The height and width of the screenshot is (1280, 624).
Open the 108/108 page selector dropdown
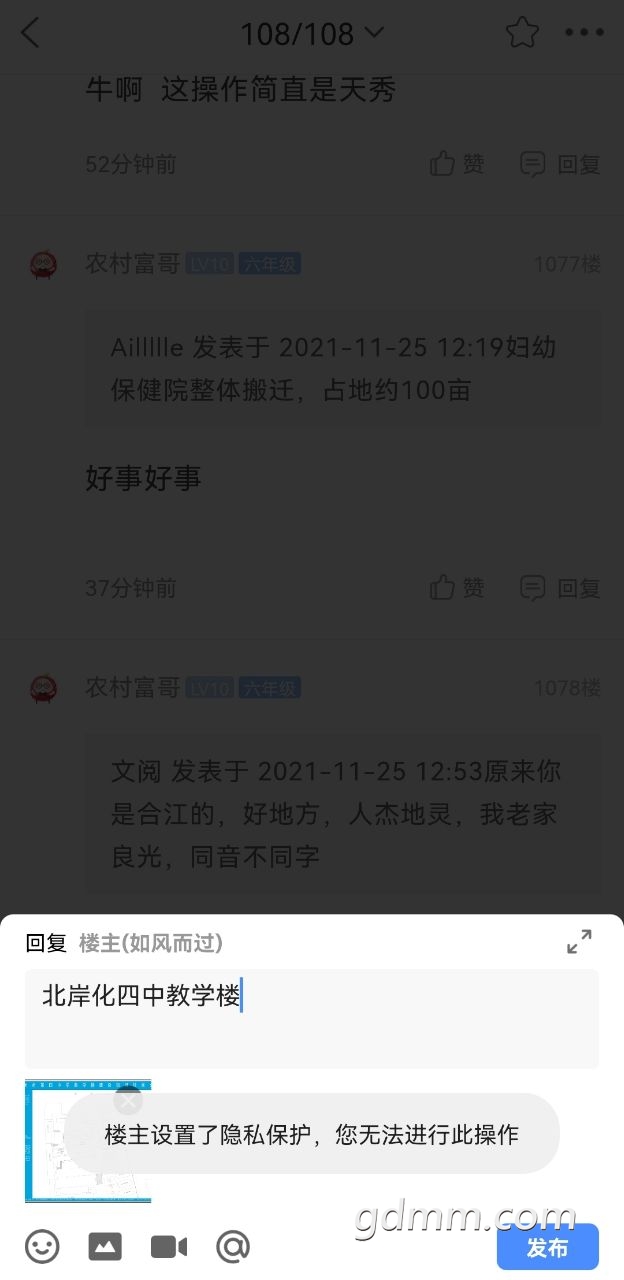pyautogui.click(x=311, y=34)
